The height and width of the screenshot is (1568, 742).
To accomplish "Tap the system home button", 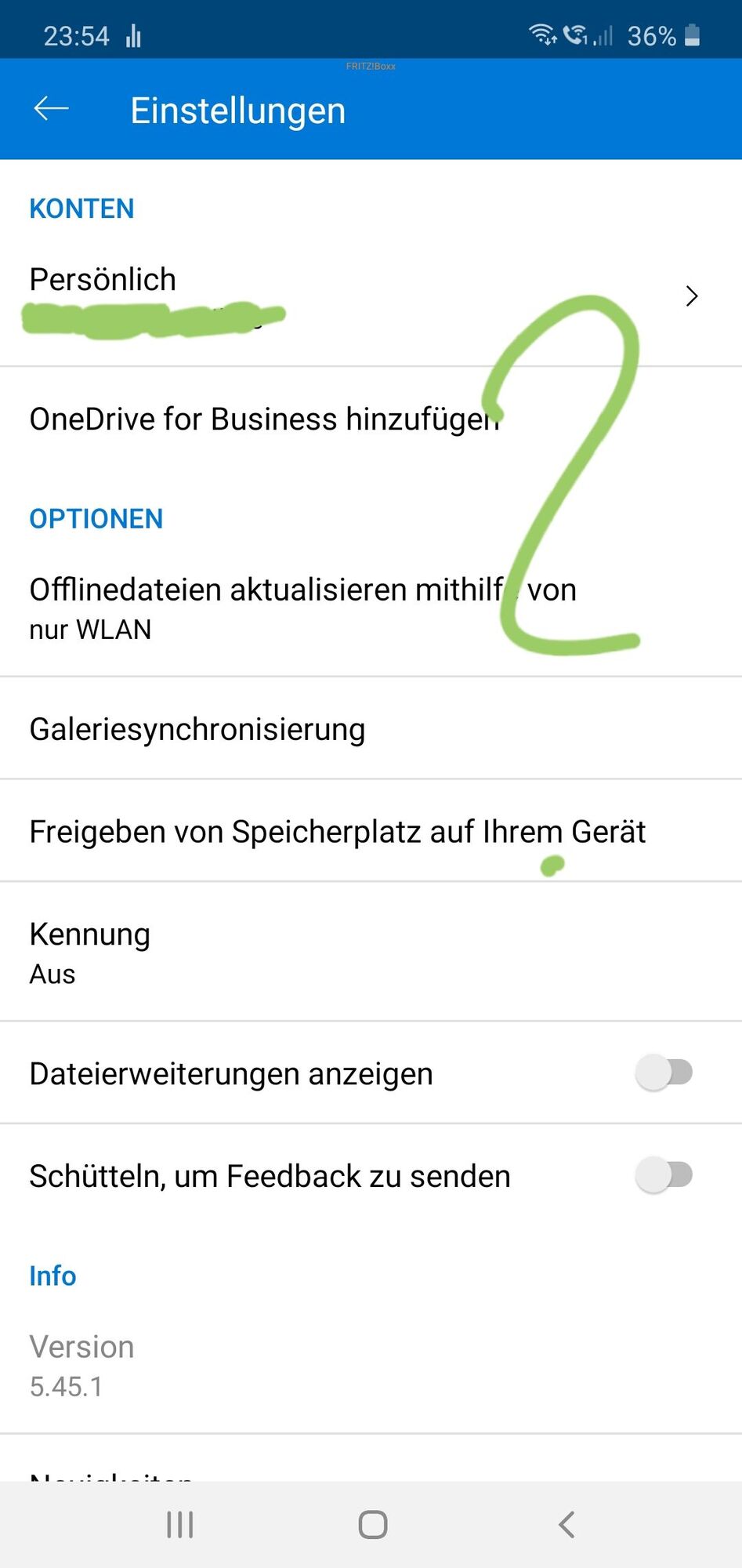I will pos(372,1525).
